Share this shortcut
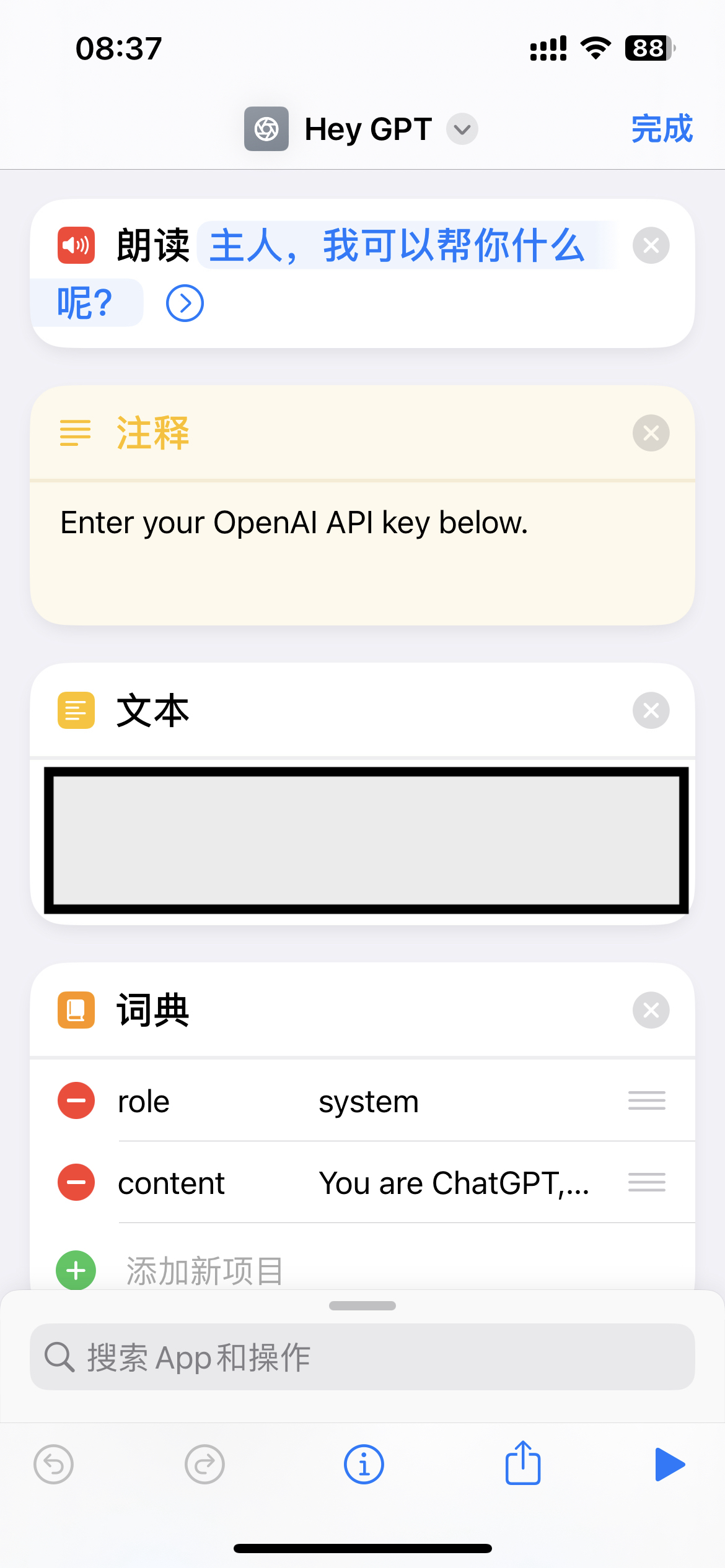This screenshot has height=1568, width=725. point(523,1463)
